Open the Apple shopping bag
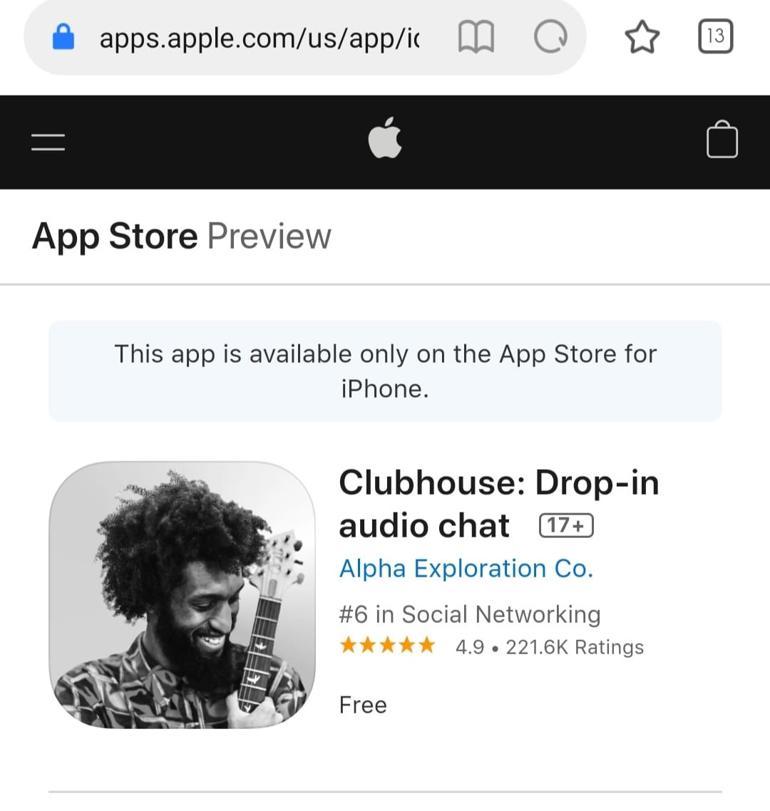 [722, 140]
